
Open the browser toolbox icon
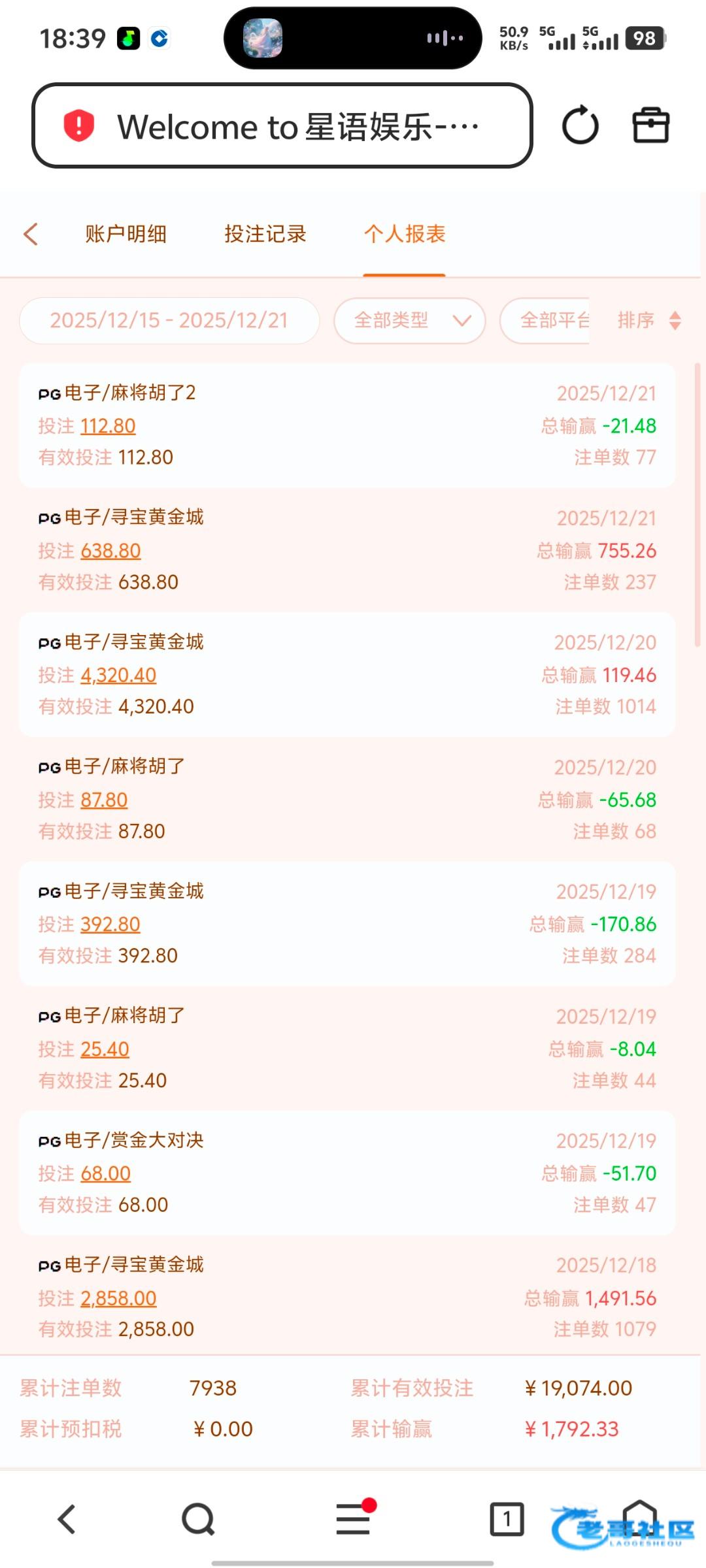pos(651,125)
